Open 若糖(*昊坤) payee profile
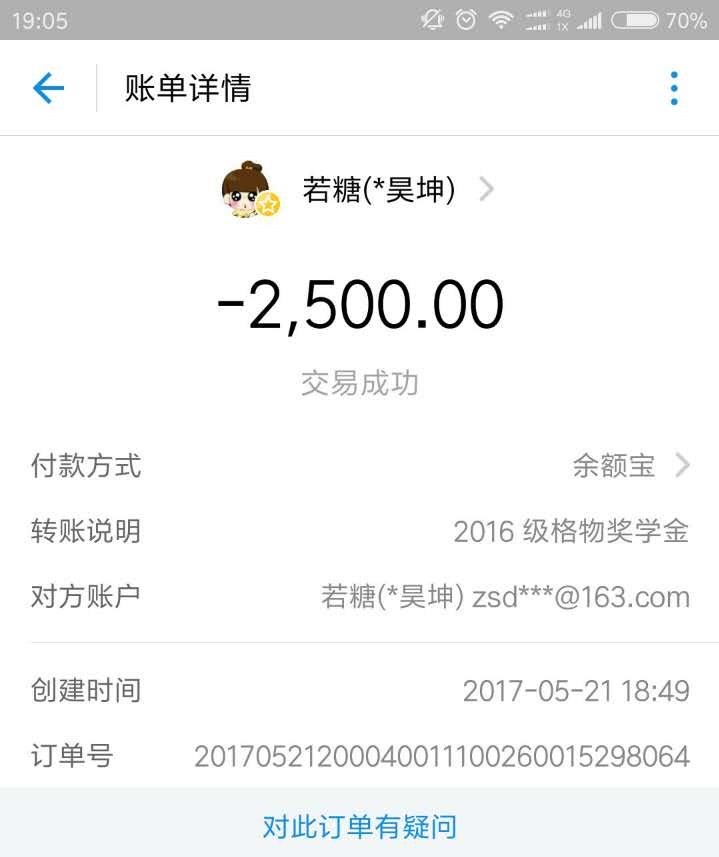Screen dimensions: 719x857 (x=379, y=190)
